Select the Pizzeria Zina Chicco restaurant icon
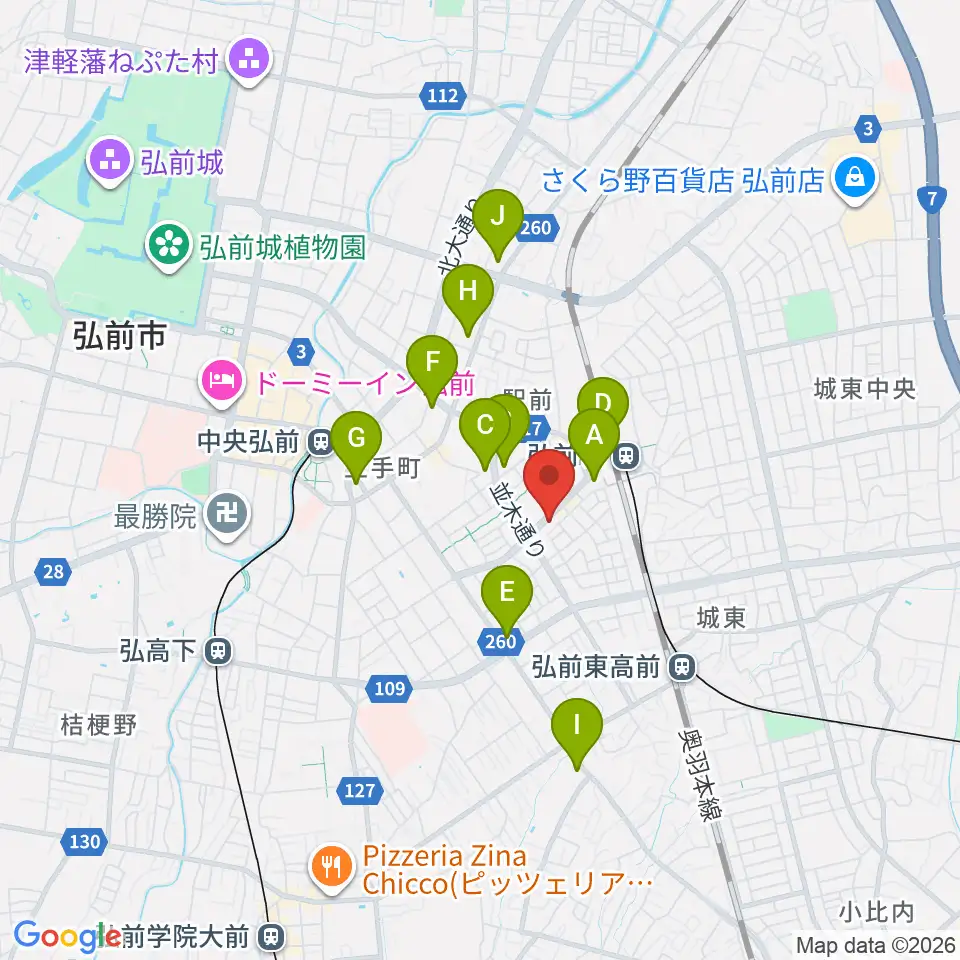This screenshot has width=960, height=960. pyautogui.click(x=331, y=869)
